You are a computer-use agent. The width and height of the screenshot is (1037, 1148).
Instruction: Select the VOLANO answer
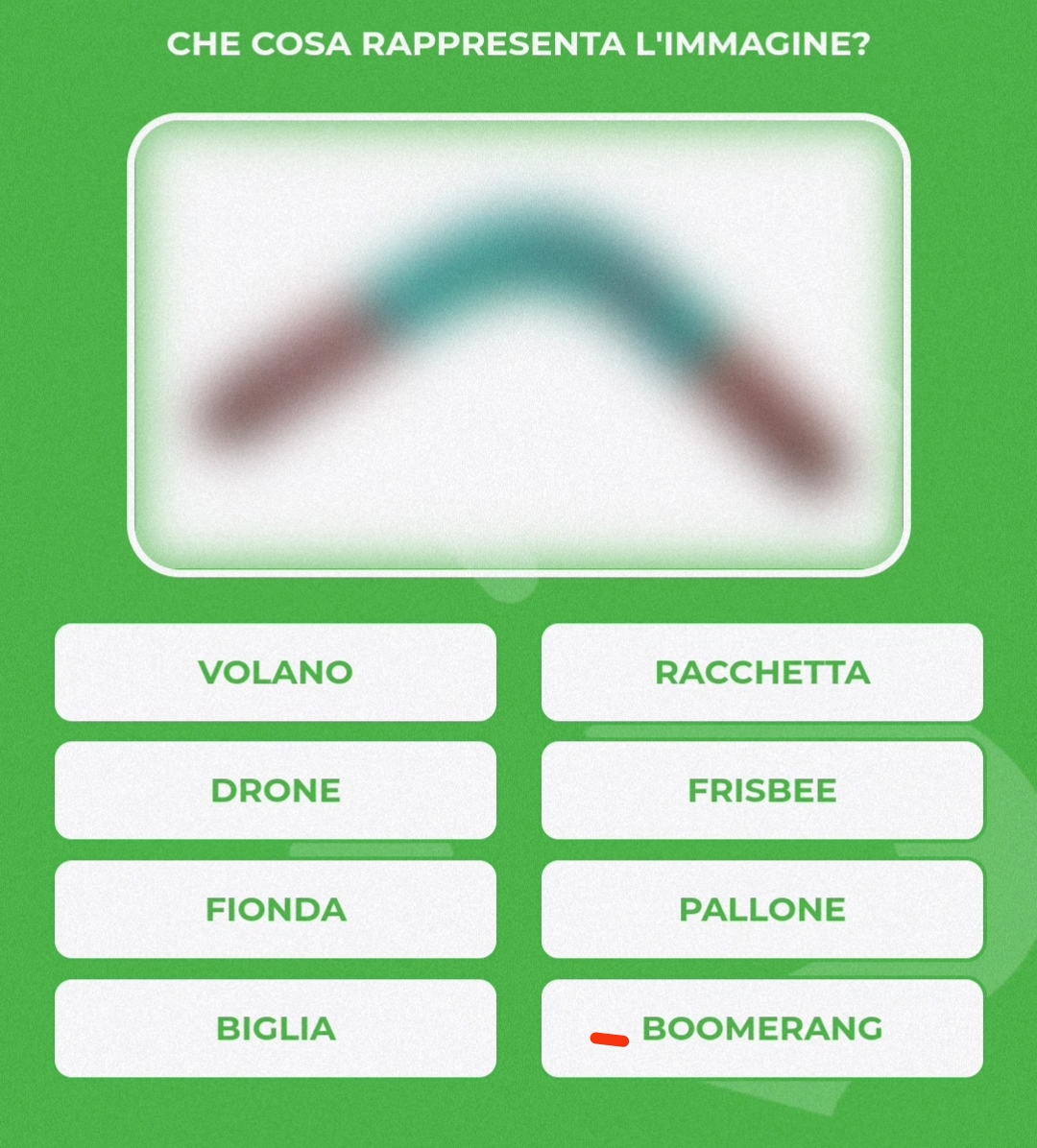coord(276,672)
